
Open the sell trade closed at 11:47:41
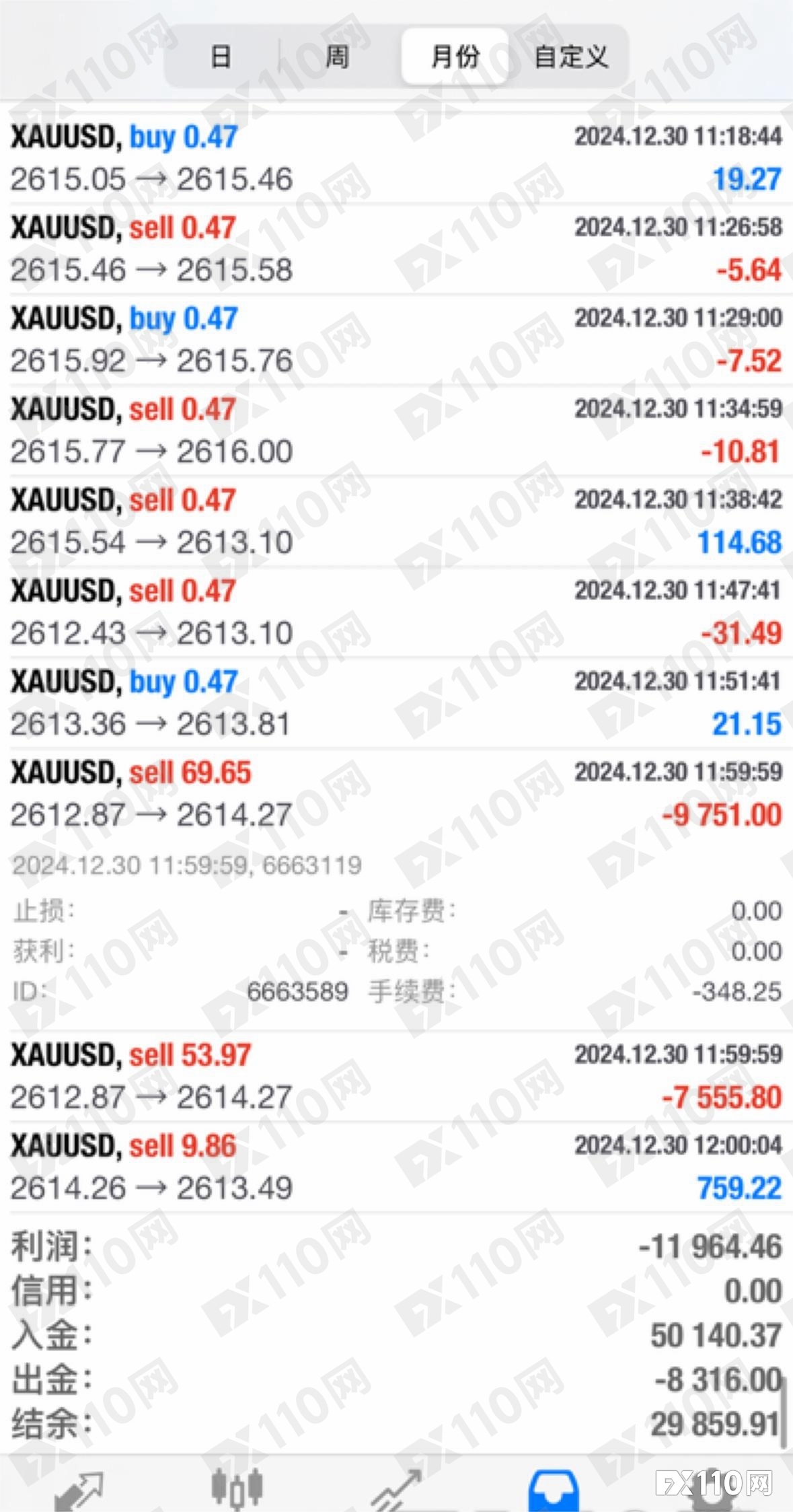[x=396, y=612]
